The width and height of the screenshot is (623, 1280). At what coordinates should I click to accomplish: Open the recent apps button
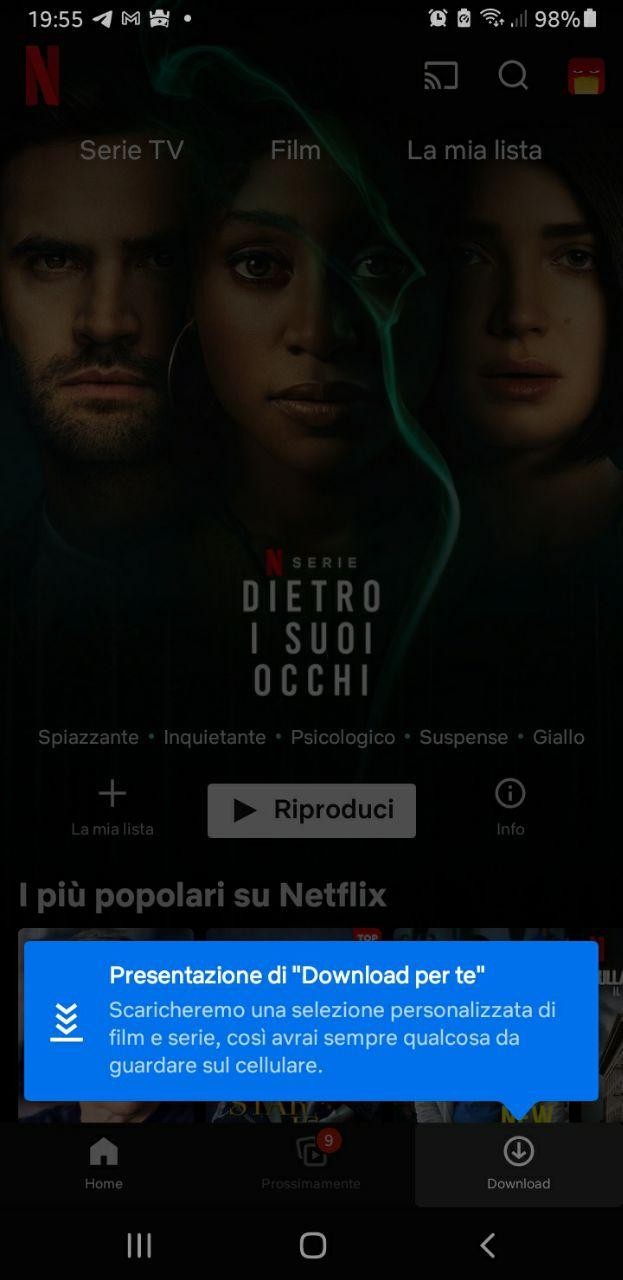[x=139, y=1245]
